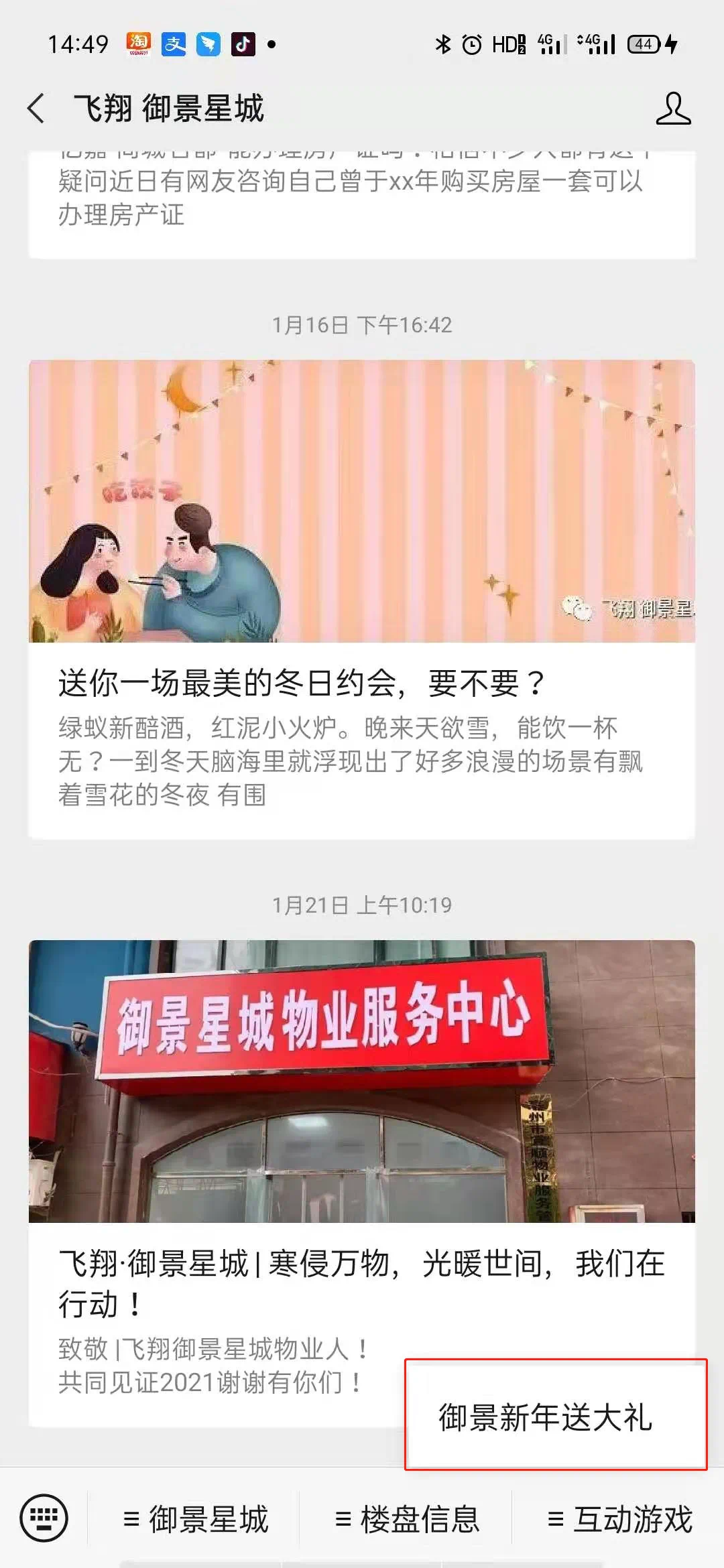
Task: Go back from 飞翔 御景星城 chat
Action: [x=36, y=109]
